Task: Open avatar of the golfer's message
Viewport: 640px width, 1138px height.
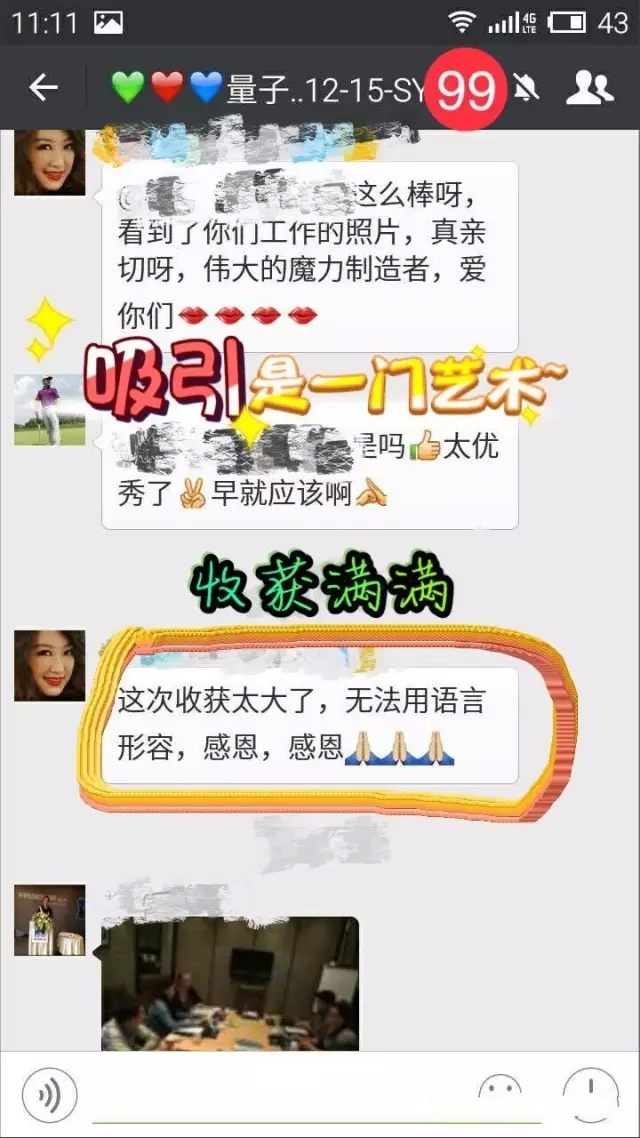Action: [x=49, y=410]
